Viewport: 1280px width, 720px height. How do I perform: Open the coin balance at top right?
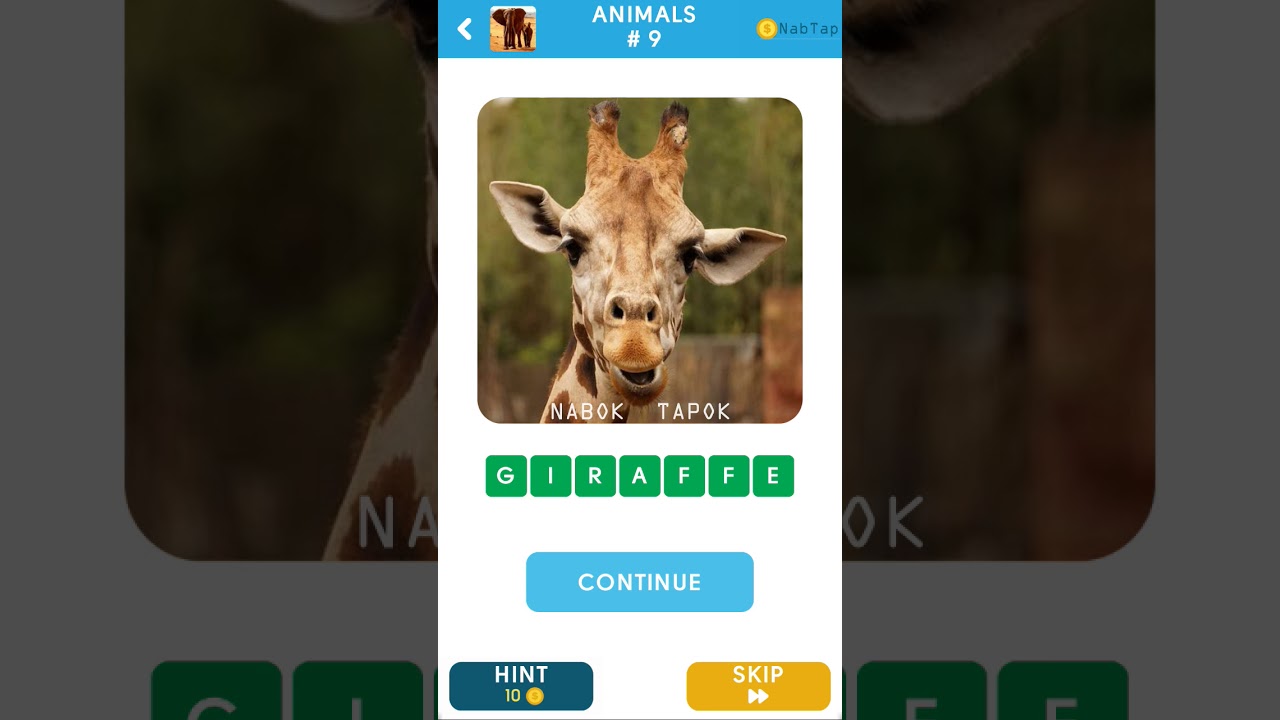pyautogui.click(x=797, y=29)
